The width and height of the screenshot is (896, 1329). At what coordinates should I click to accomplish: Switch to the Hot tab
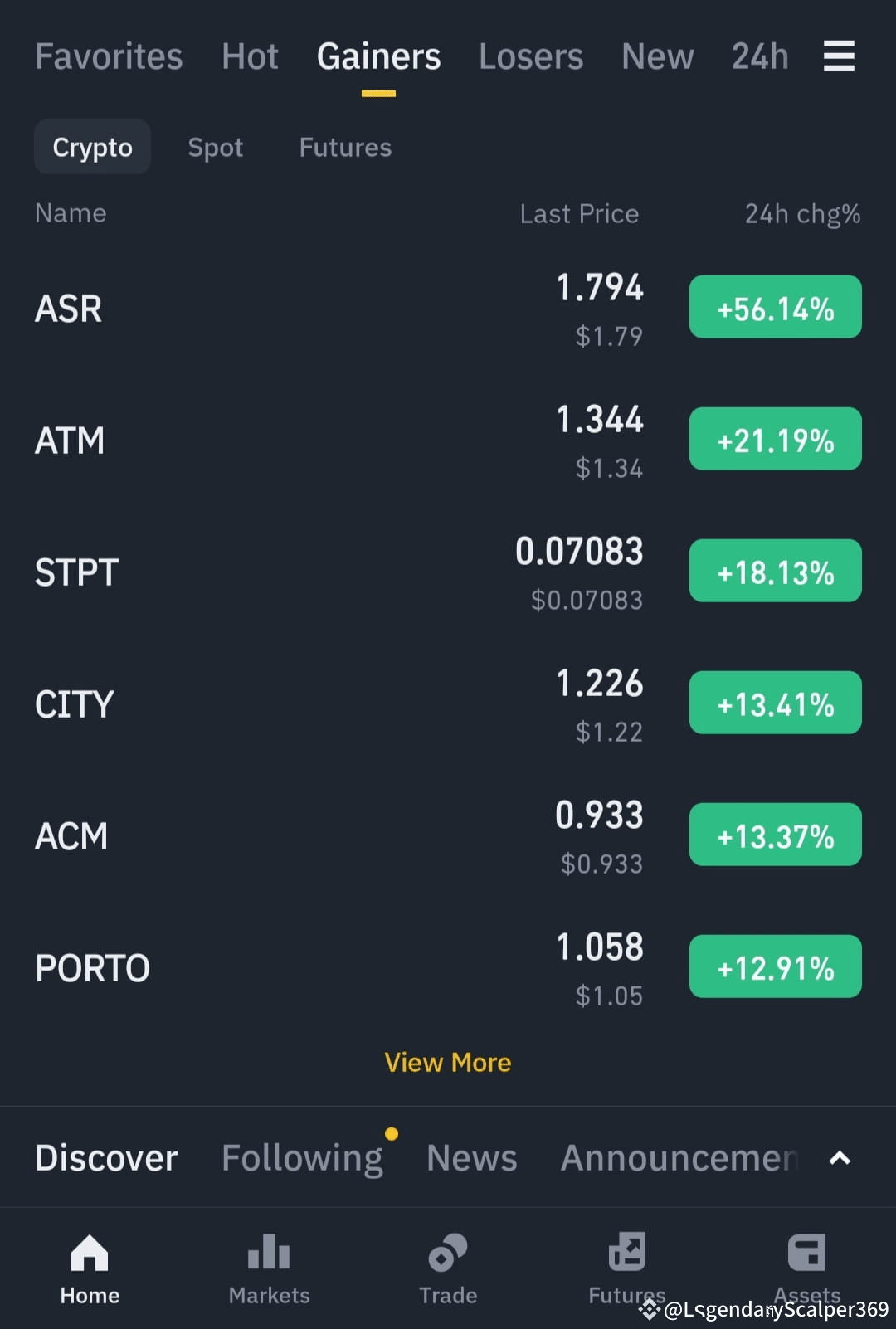(250, 56)
